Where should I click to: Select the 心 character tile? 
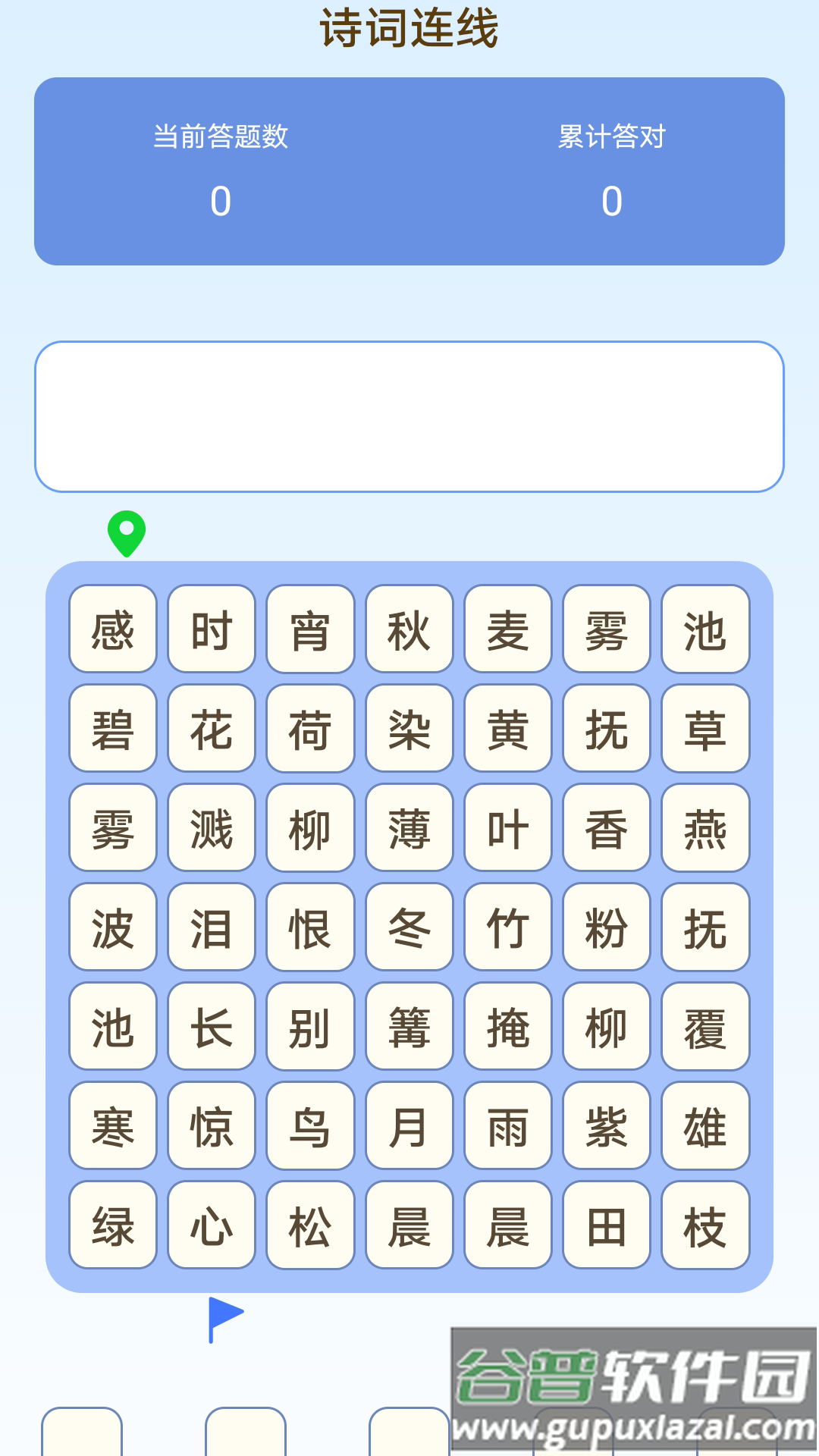pyautogui.click(x=212, y=1225)
